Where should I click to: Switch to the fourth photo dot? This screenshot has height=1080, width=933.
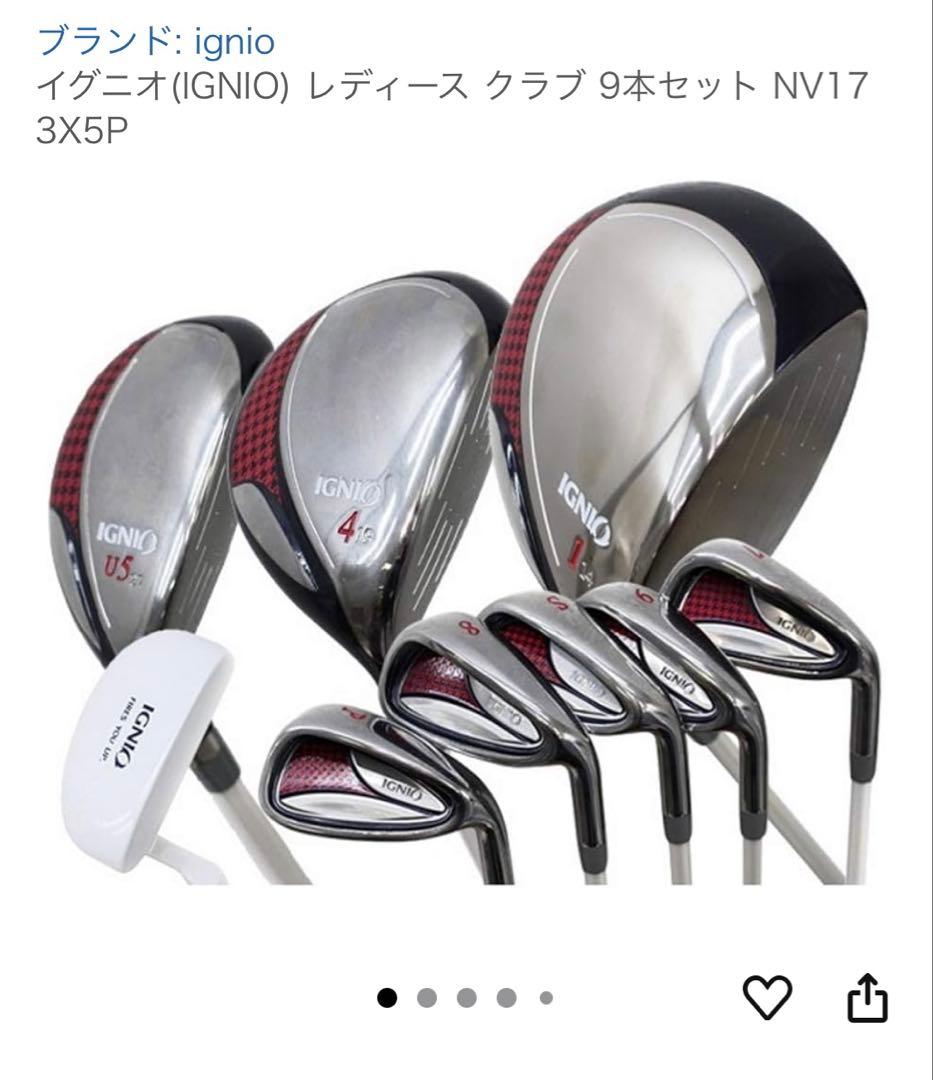(505, 997)
